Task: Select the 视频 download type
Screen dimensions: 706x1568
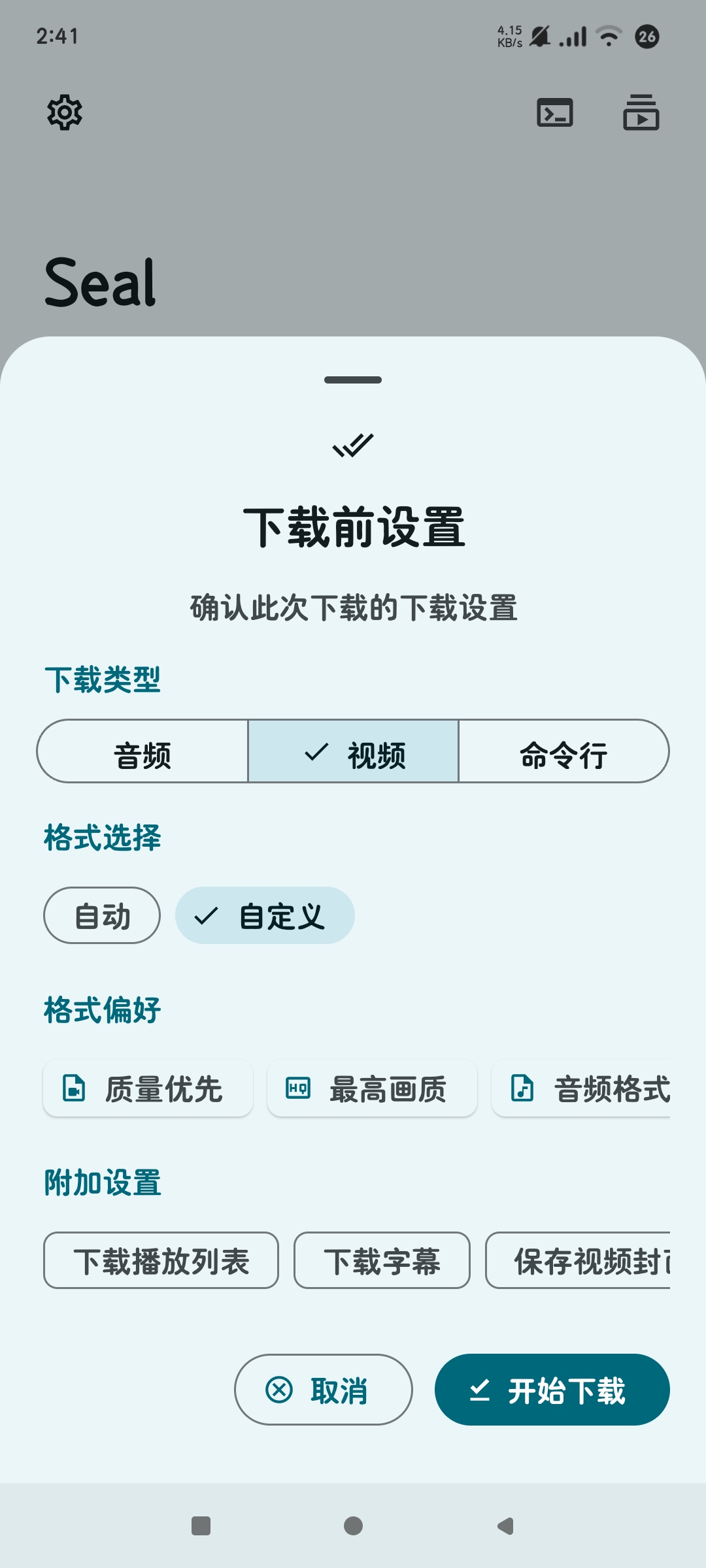Action: (354, 753)
